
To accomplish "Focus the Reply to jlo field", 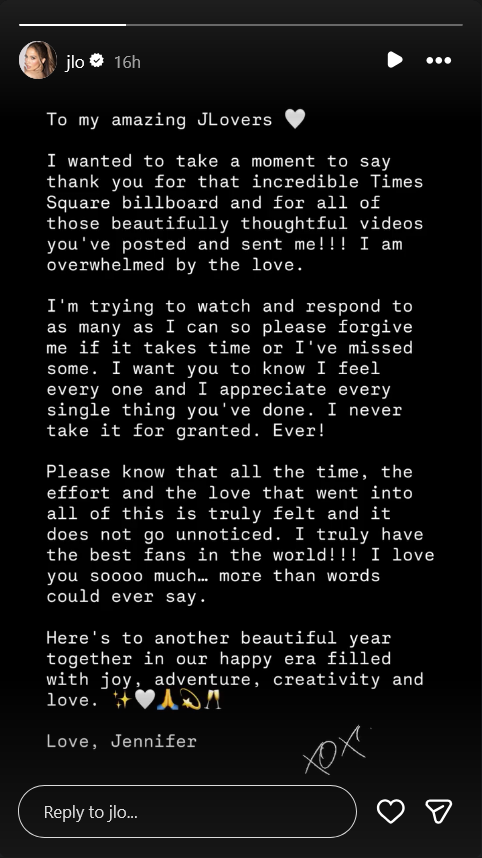I will point(188,811).
